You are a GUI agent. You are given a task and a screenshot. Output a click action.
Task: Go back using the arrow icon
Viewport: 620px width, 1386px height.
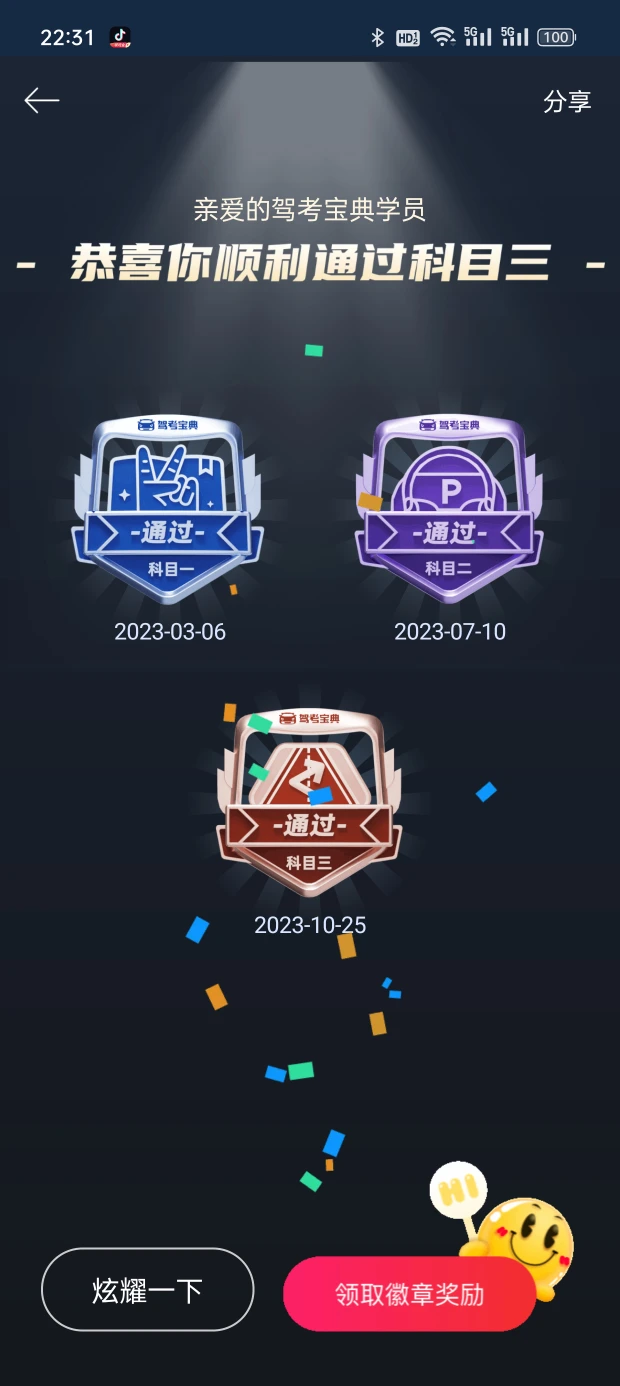42,100
